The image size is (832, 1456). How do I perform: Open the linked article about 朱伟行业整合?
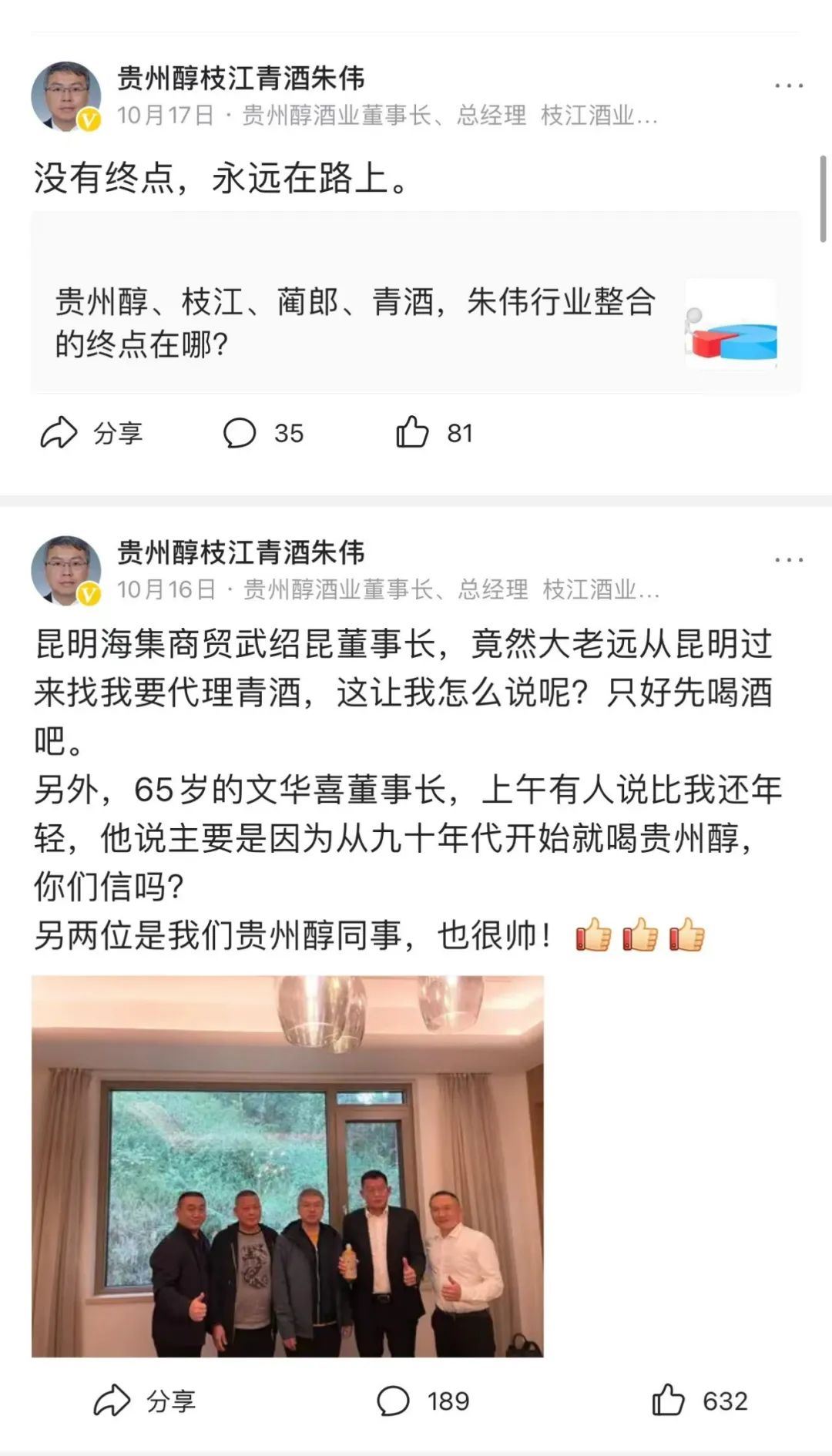tap(416, 322)
